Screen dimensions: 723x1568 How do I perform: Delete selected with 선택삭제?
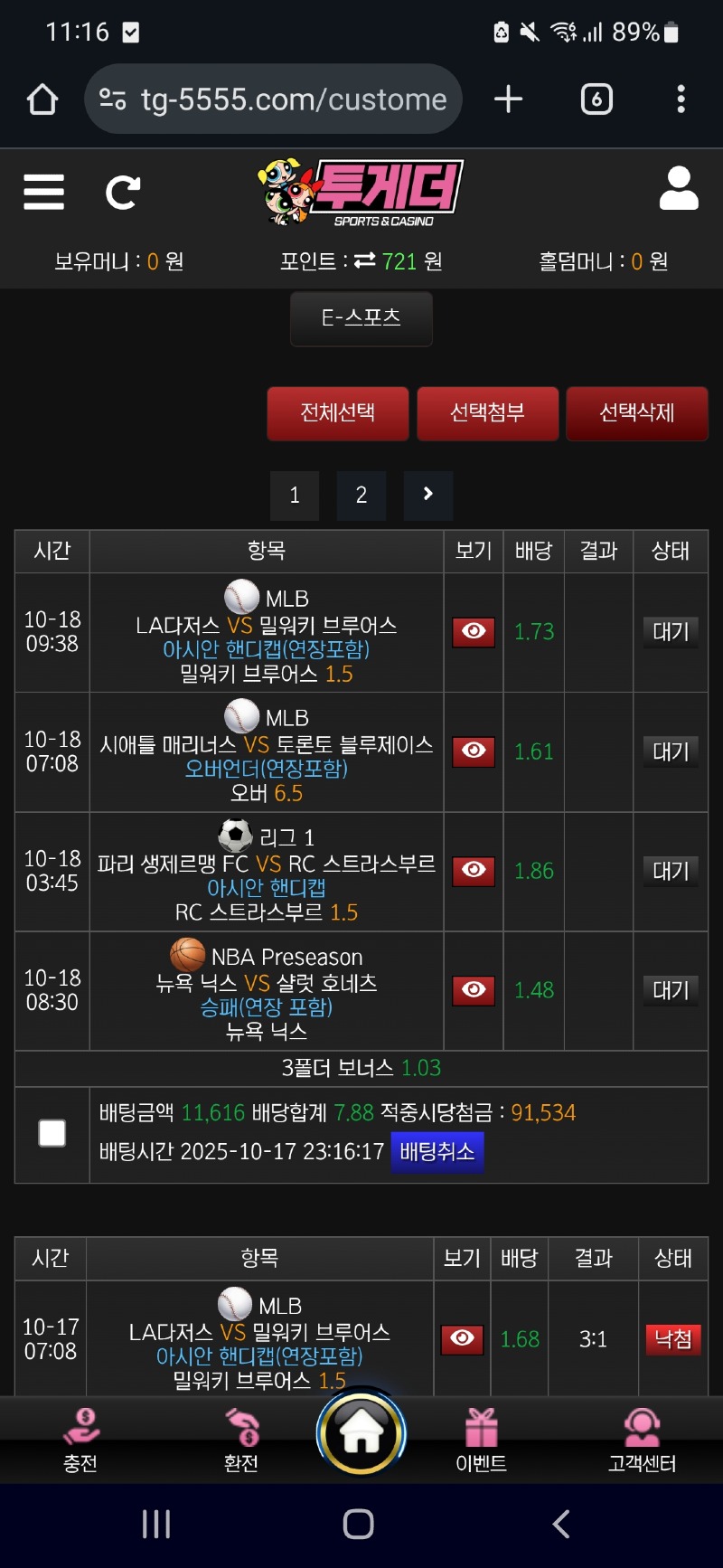click(x=637, y=413)
